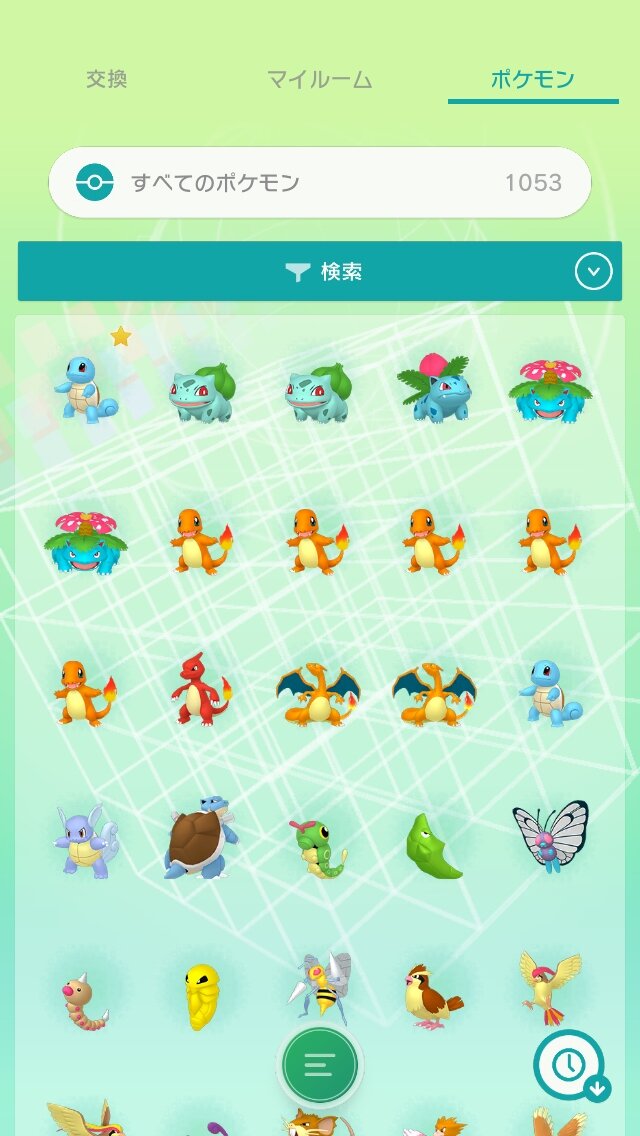Open the Ivysaur entry

433,387
